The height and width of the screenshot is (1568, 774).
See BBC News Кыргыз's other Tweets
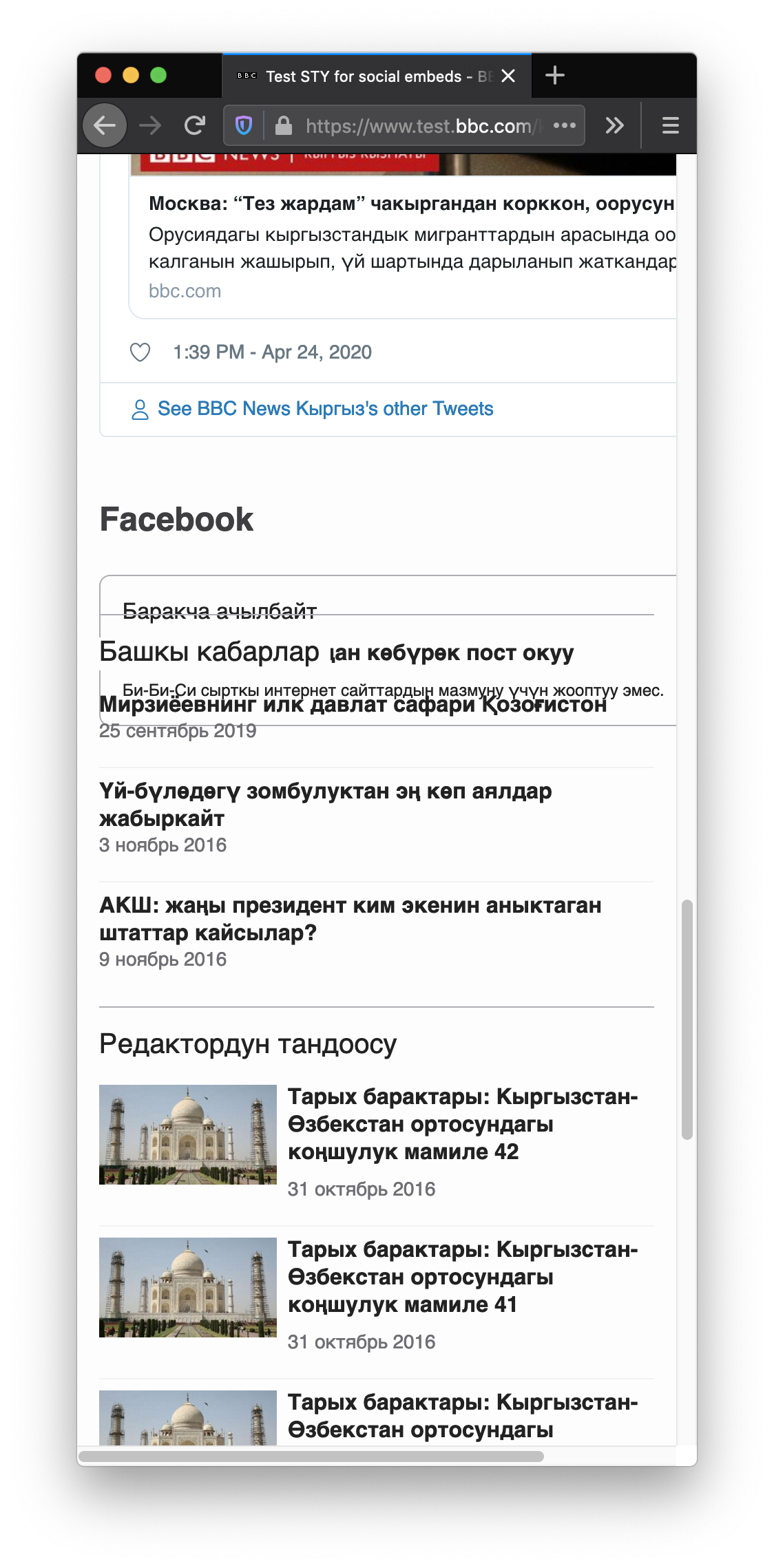point(325,409)
